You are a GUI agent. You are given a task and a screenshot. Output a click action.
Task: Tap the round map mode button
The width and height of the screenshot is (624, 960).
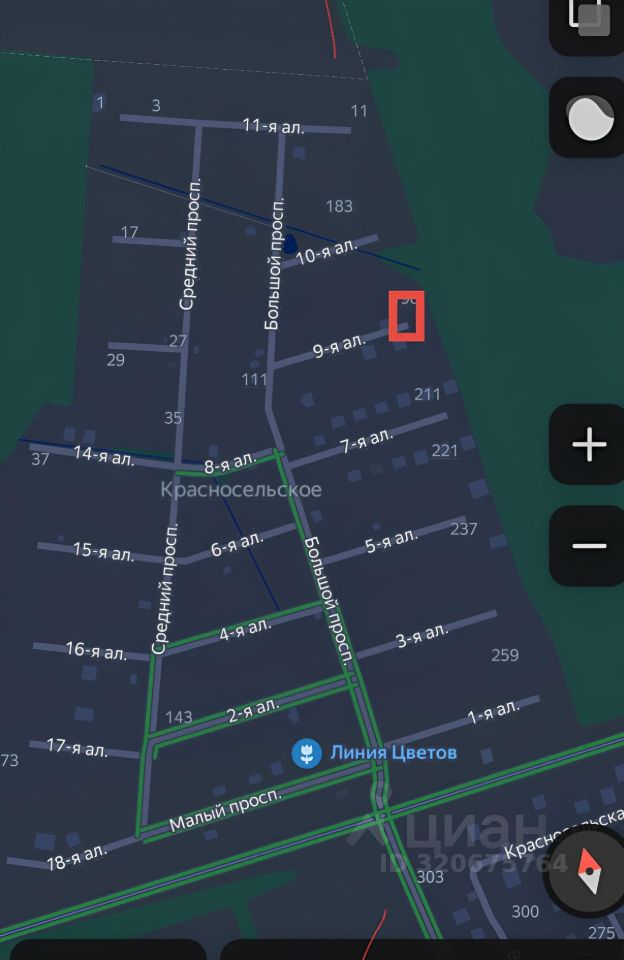589,118
